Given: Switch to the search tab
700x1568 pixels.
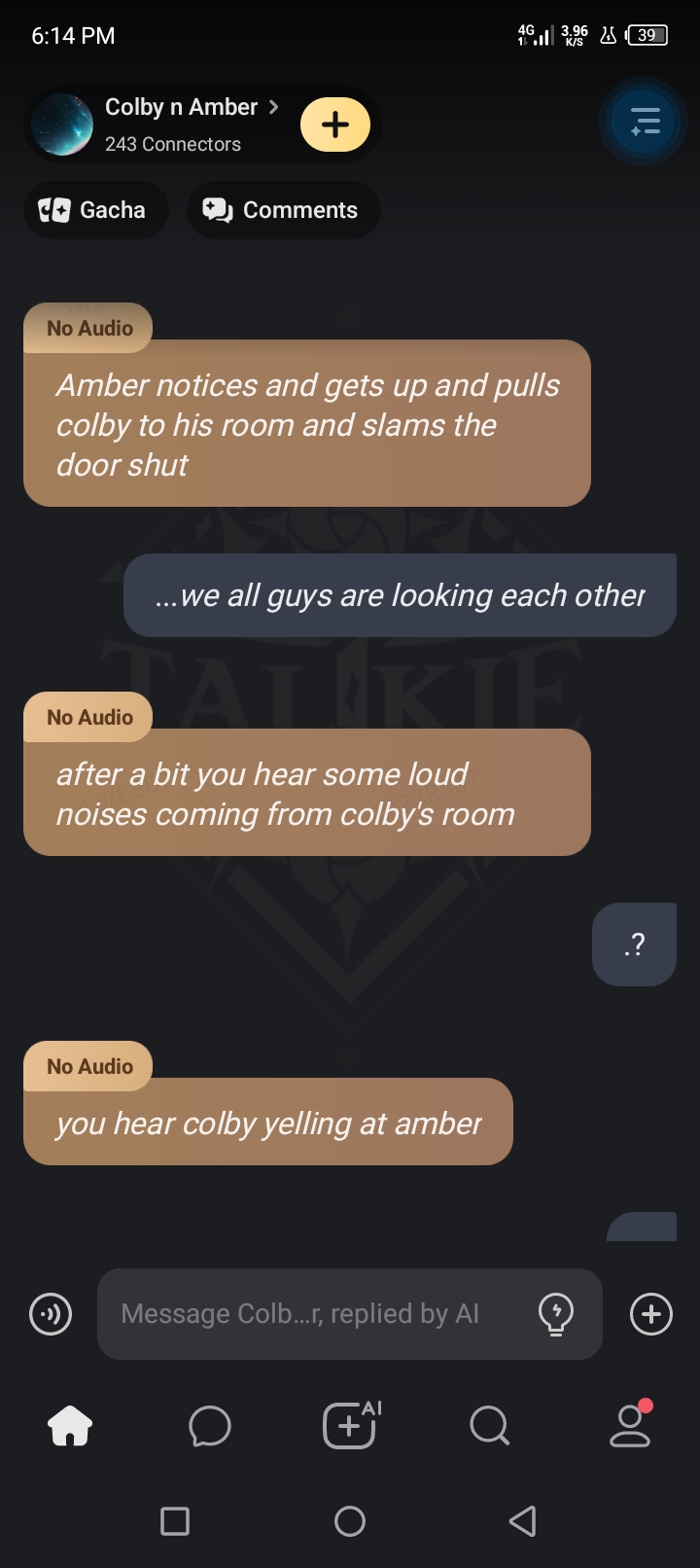Looking at the screenshot, I should pos(489,1426).
